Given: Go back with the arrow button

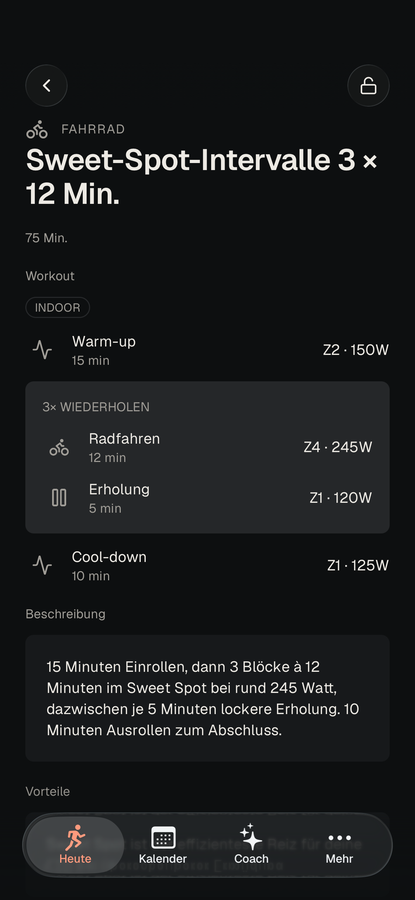Looking at the screenshot, I should click(x=46, y=86).
